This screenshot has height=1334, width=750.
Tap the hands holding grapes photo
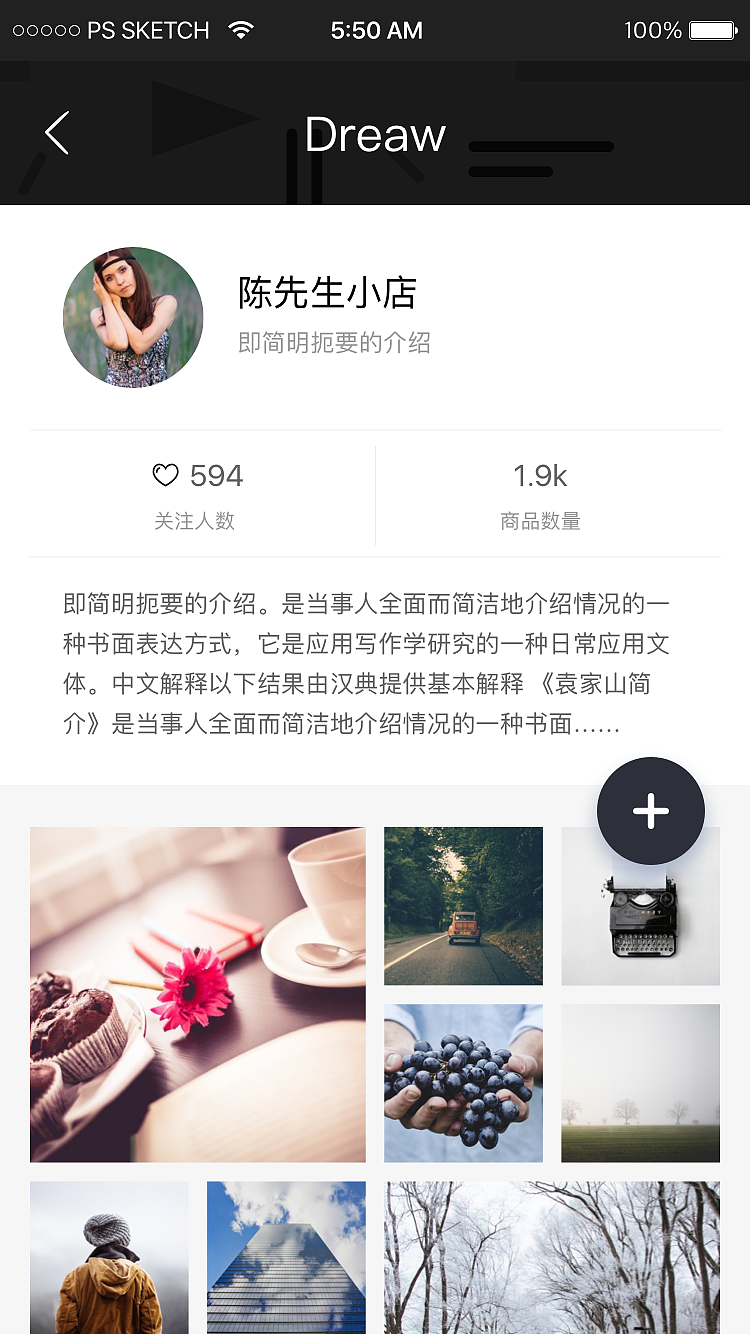[x=463, y=1083]
